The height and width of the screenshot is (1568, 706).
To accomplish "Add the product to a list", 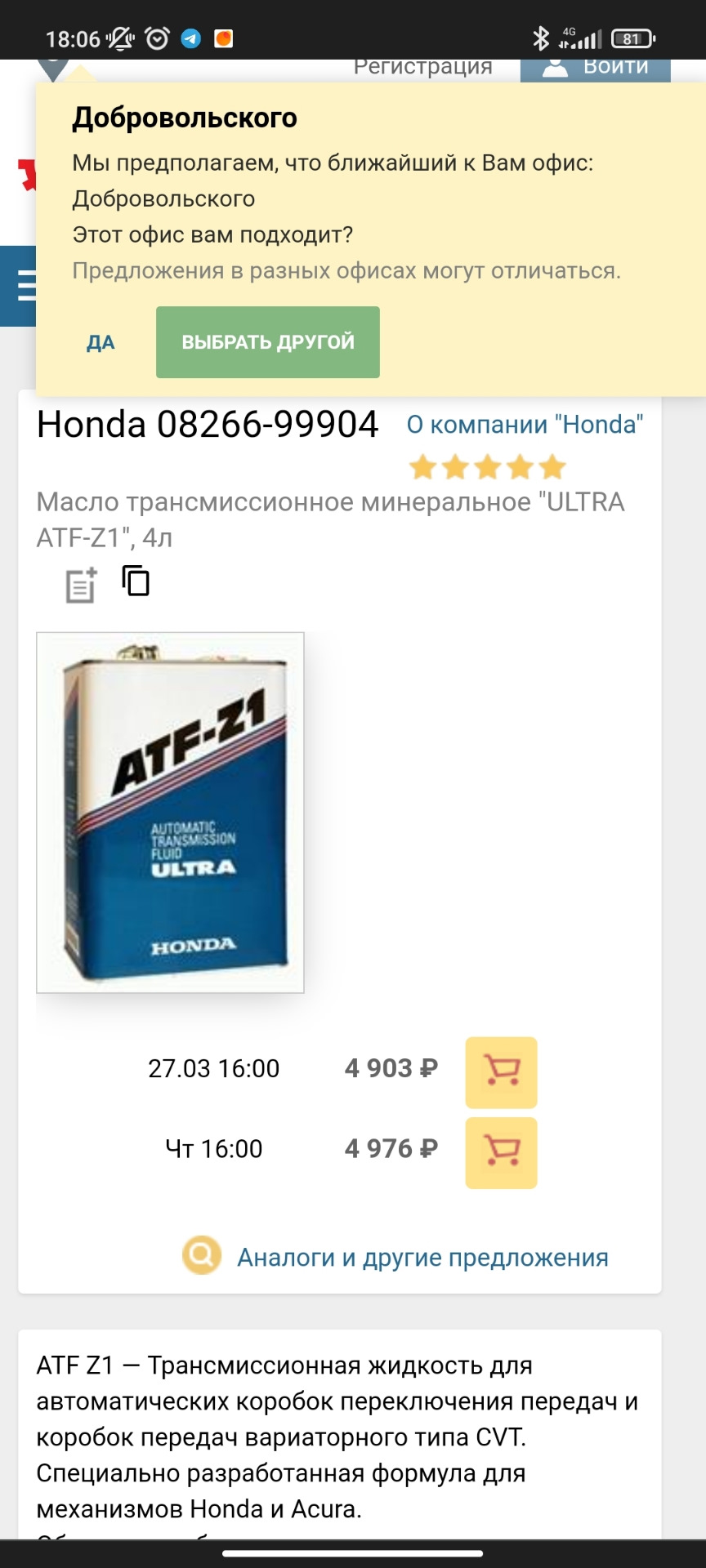I will 81,584.
